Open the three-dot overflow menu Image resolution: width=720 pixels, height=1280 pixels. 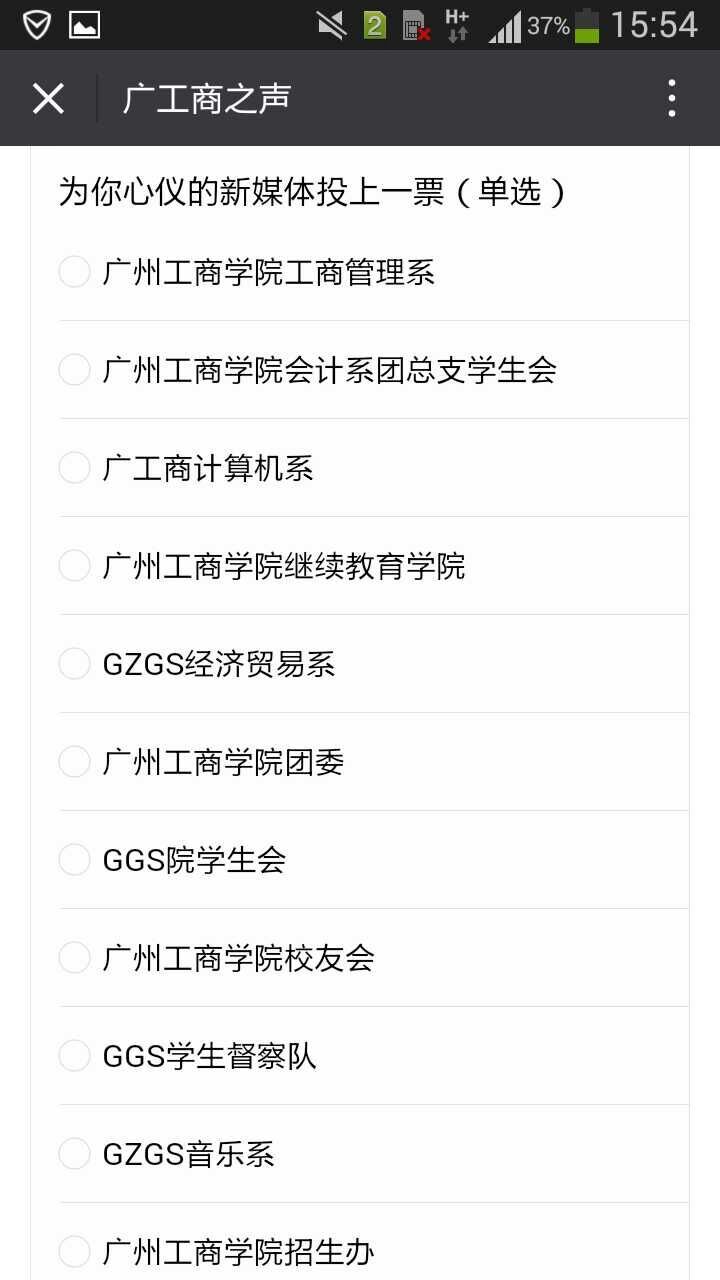[x=671, y=99]
